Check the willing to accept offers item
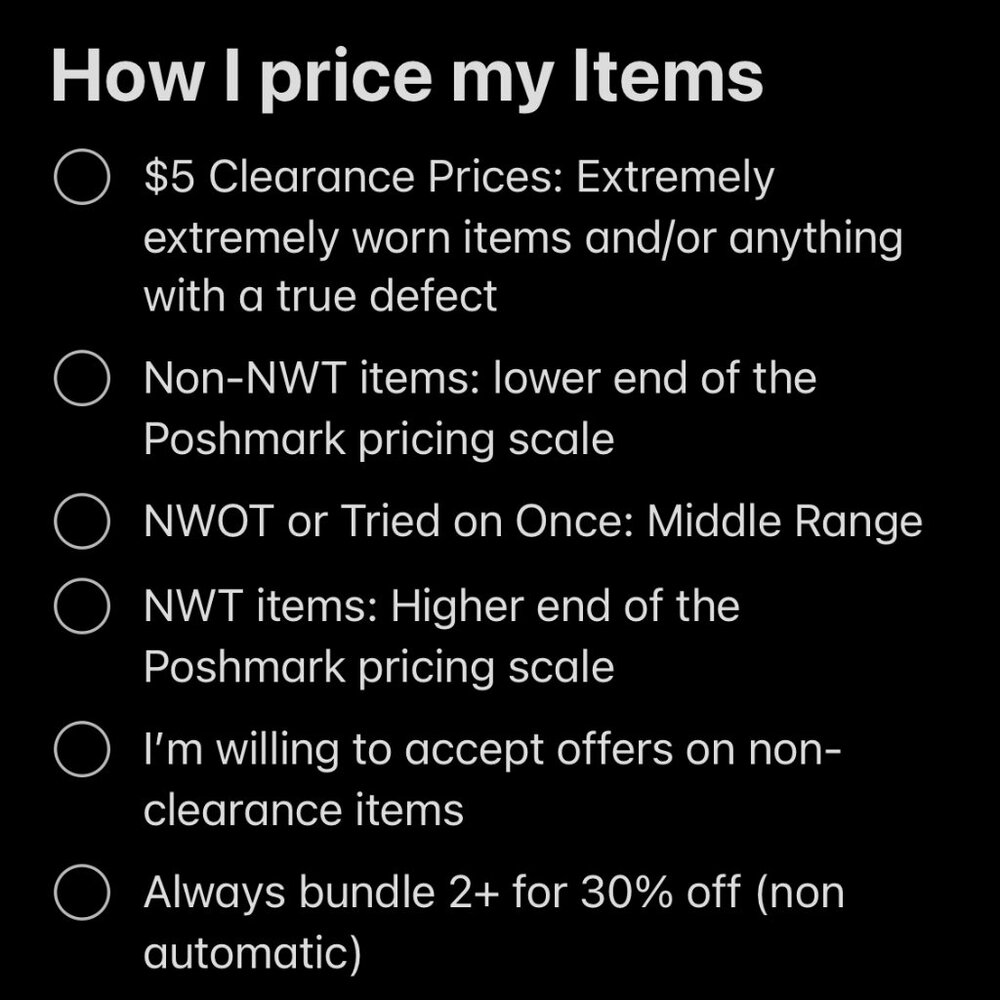The width and height of the screenshot is (1000, 1000). [81, 750]
